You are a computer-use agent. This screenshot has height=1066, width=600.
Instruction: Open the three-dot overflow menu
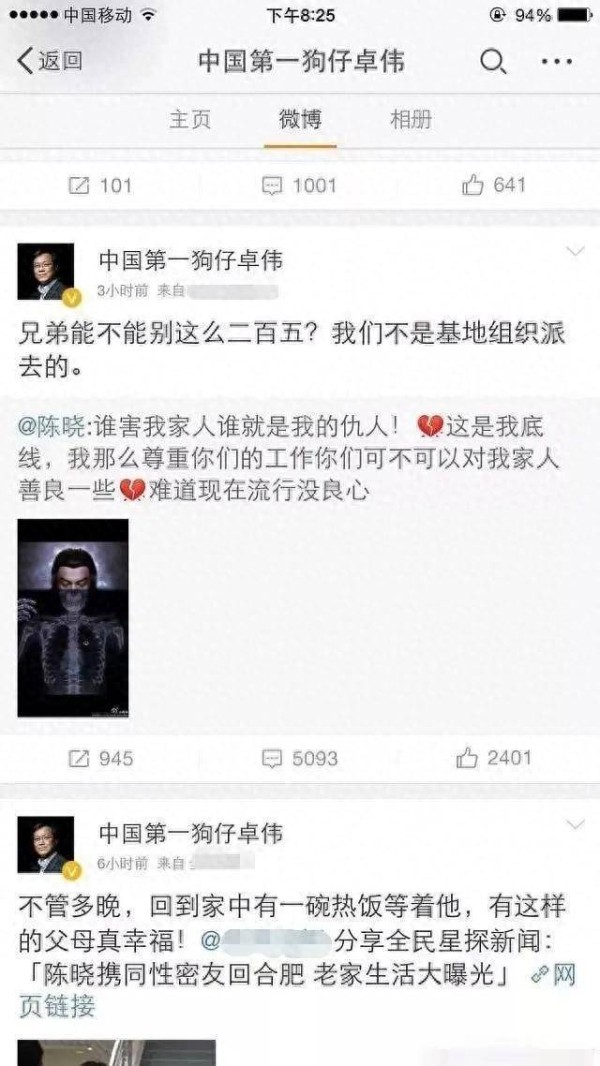pos(557,62)
